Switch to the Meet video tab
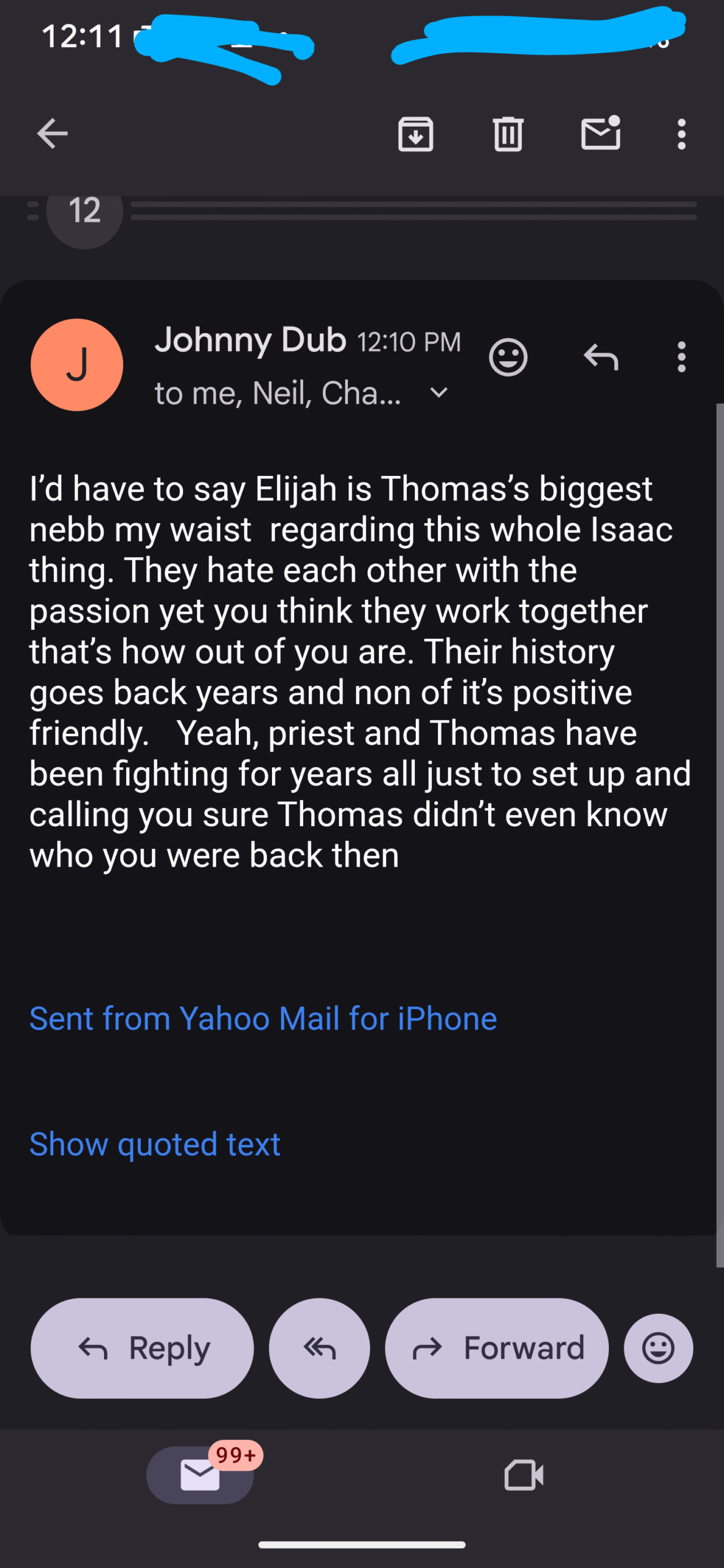 pyautogui.click(x=524, y=1475)
